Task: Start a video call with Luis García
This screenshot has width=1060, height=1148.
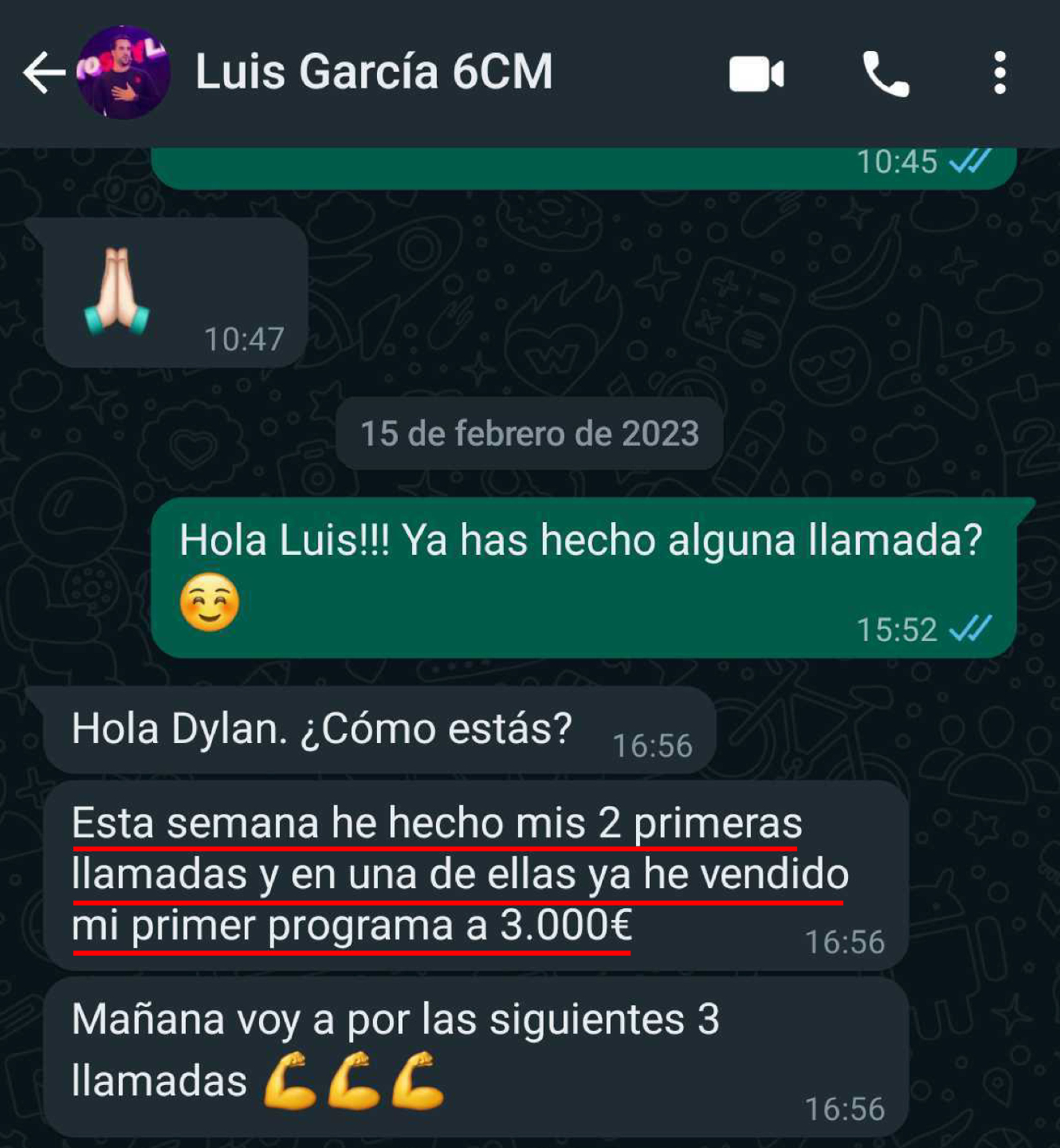Action: [x=756, y=74]
